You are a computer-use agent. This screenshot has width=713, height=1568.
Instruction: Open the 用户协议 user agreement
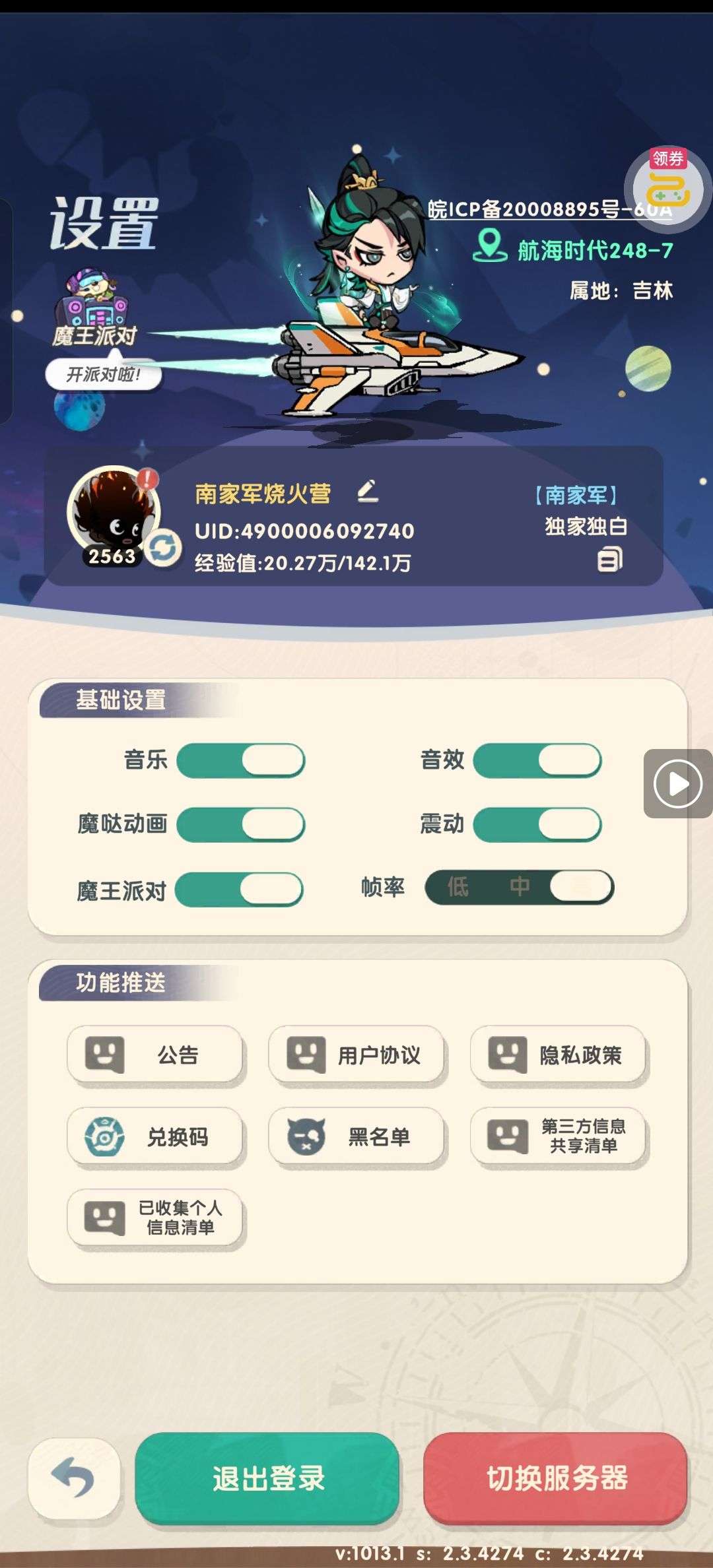point(356,1055)
